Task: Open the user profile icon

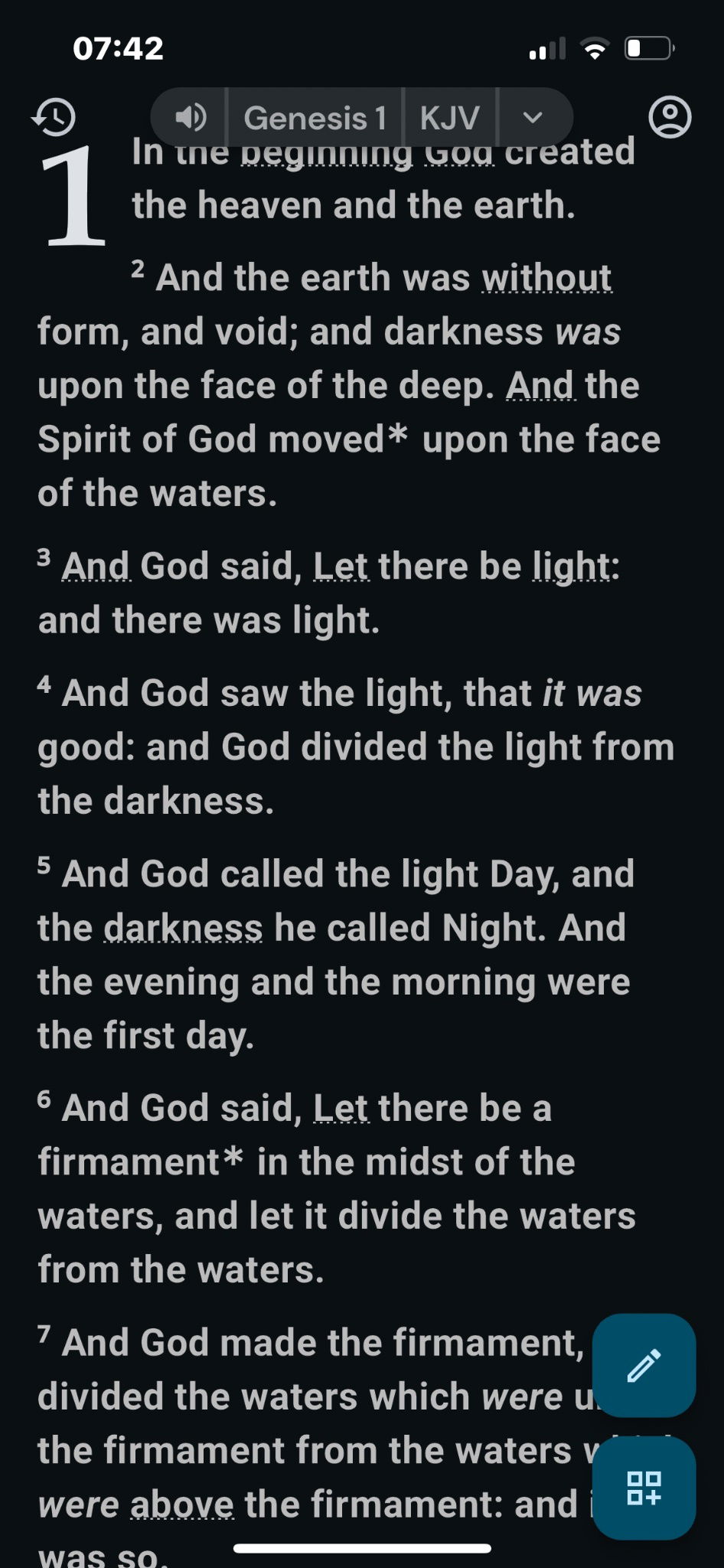Action: pyautogui.click(x=670, y=117)
